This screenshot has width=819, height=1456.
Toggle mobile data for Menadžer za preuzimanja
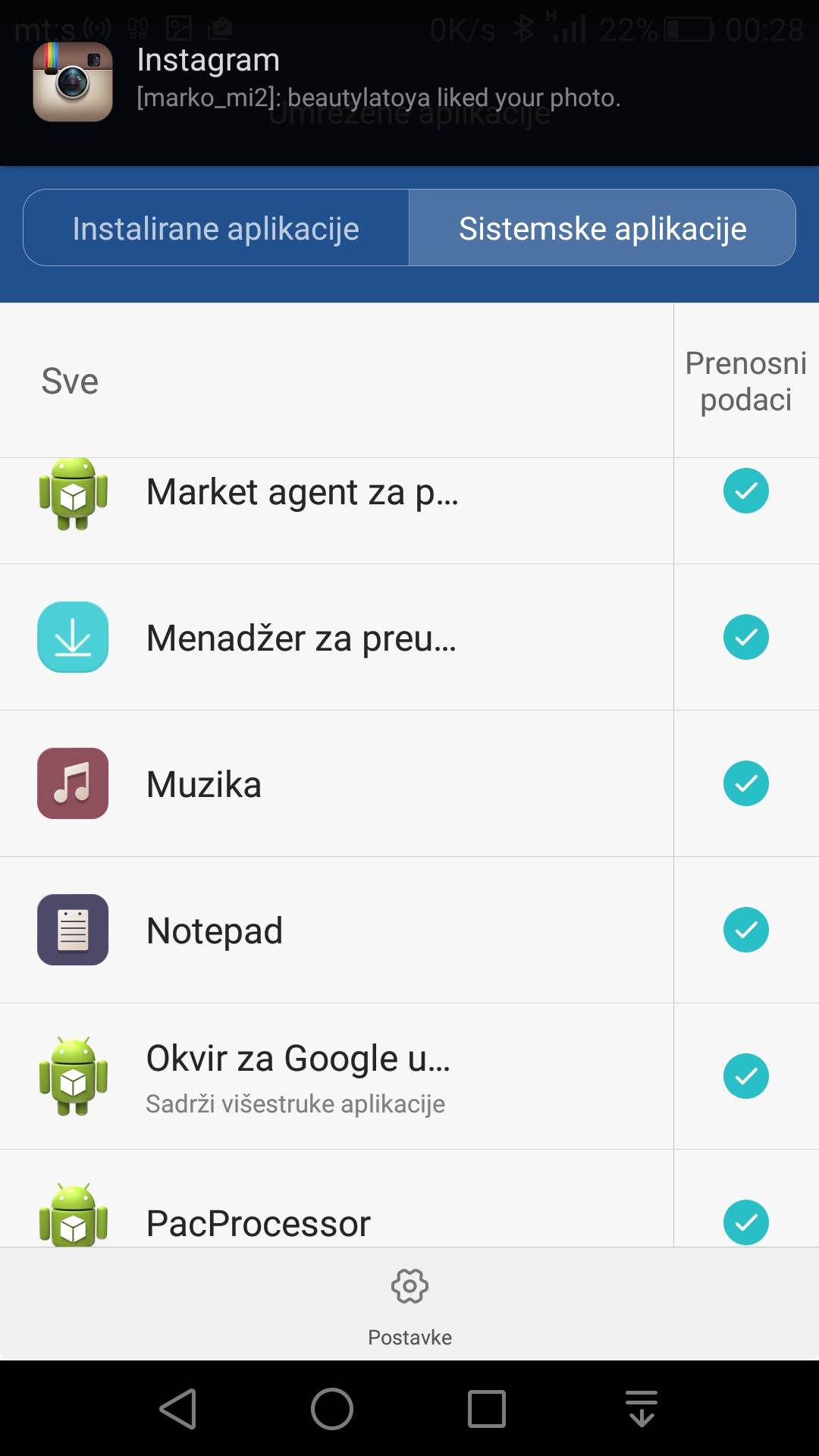click(x=745, y=637)
